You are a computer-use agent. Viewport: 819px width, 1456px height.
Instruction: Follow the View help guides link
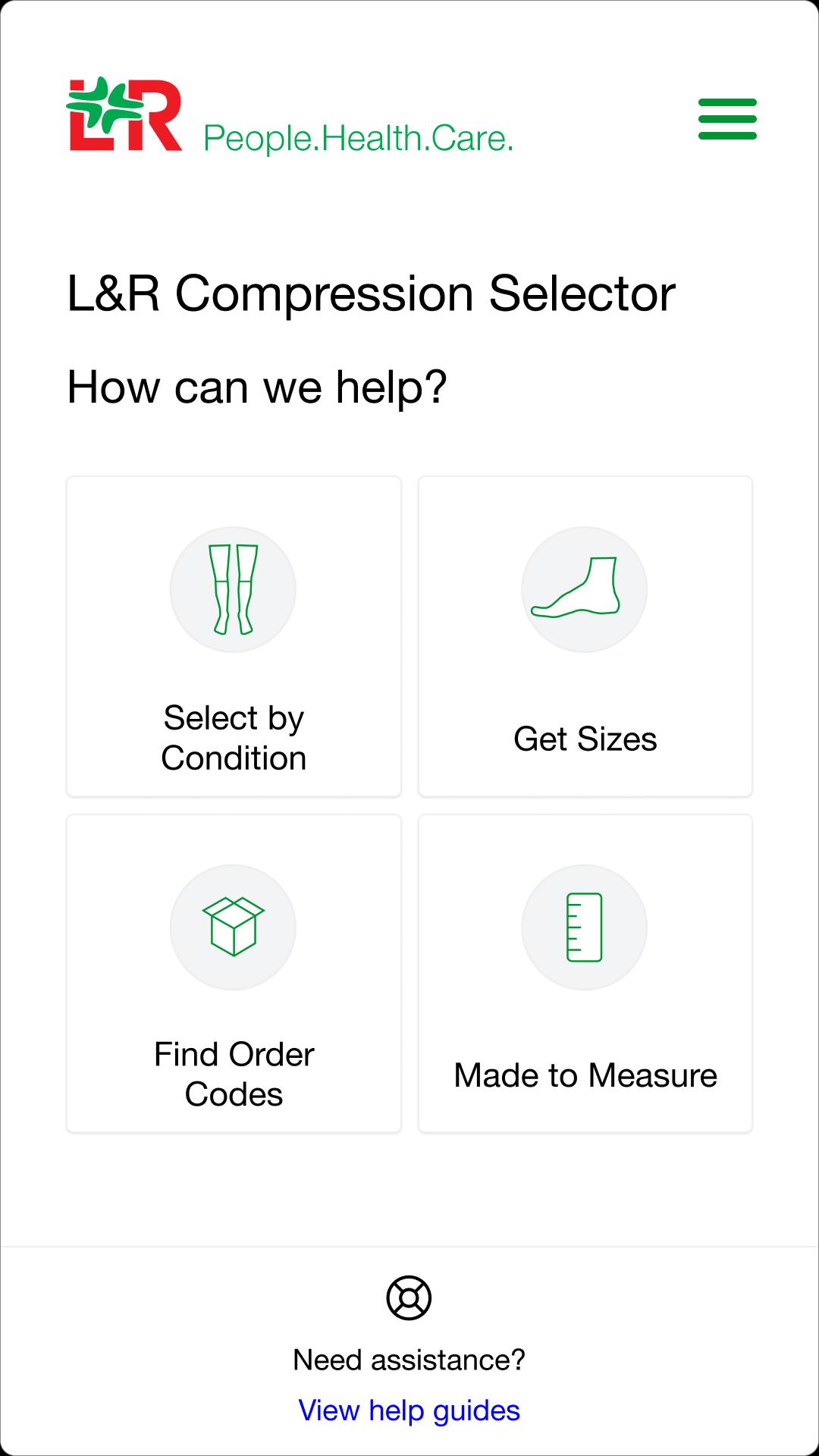[x=409, y=1410]
